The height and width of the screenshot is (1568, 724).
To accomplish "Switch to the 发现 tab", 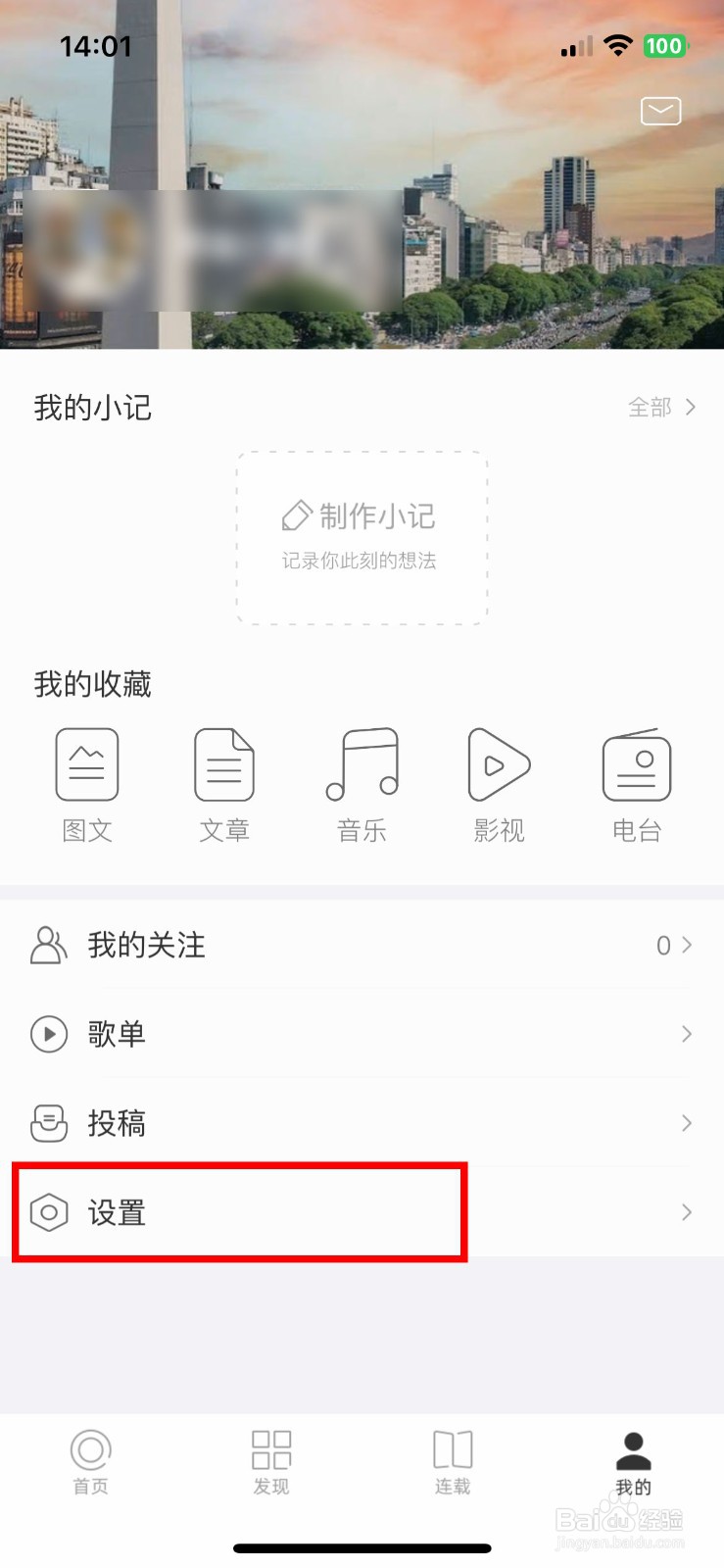I will 271,1462.
